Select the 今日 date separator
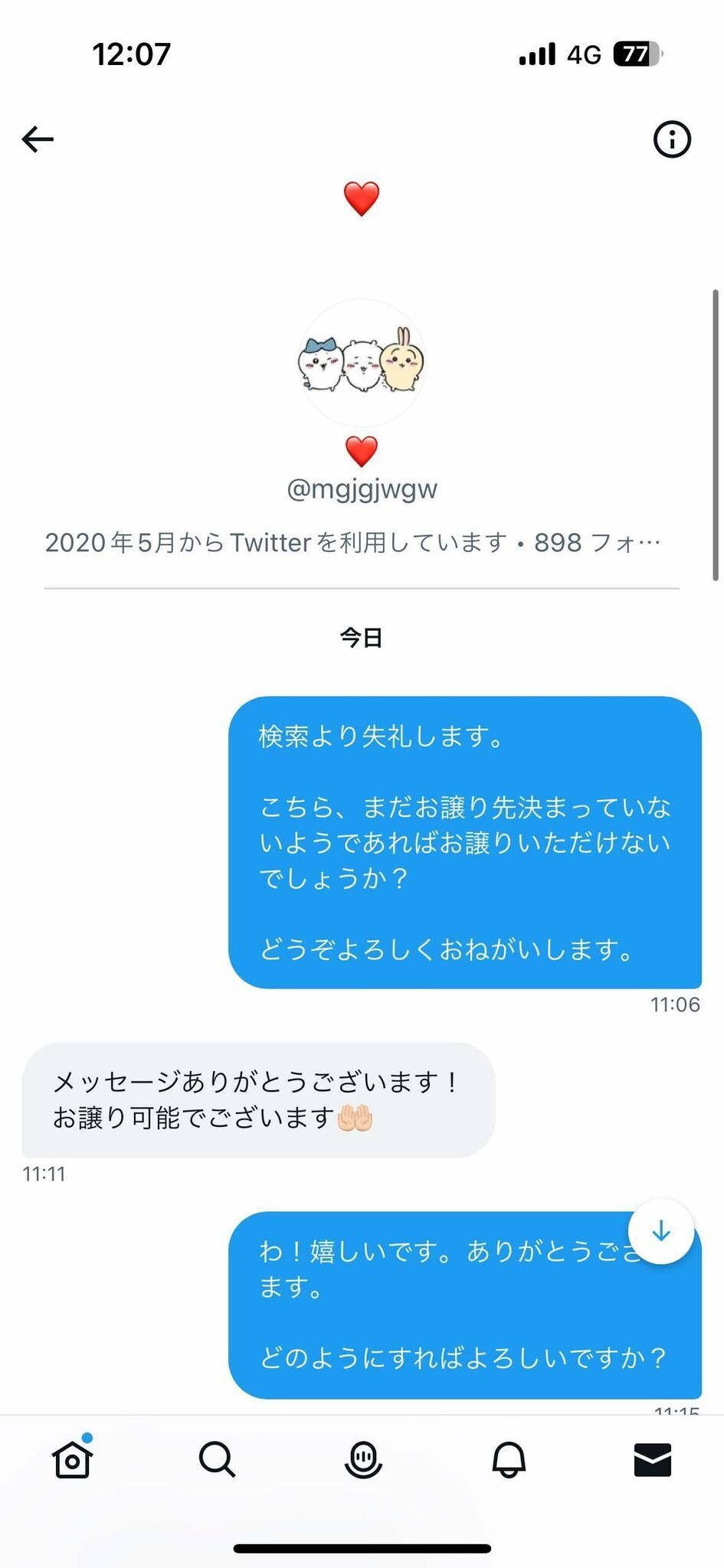The image size is (724, 1568). coord(362,638)
